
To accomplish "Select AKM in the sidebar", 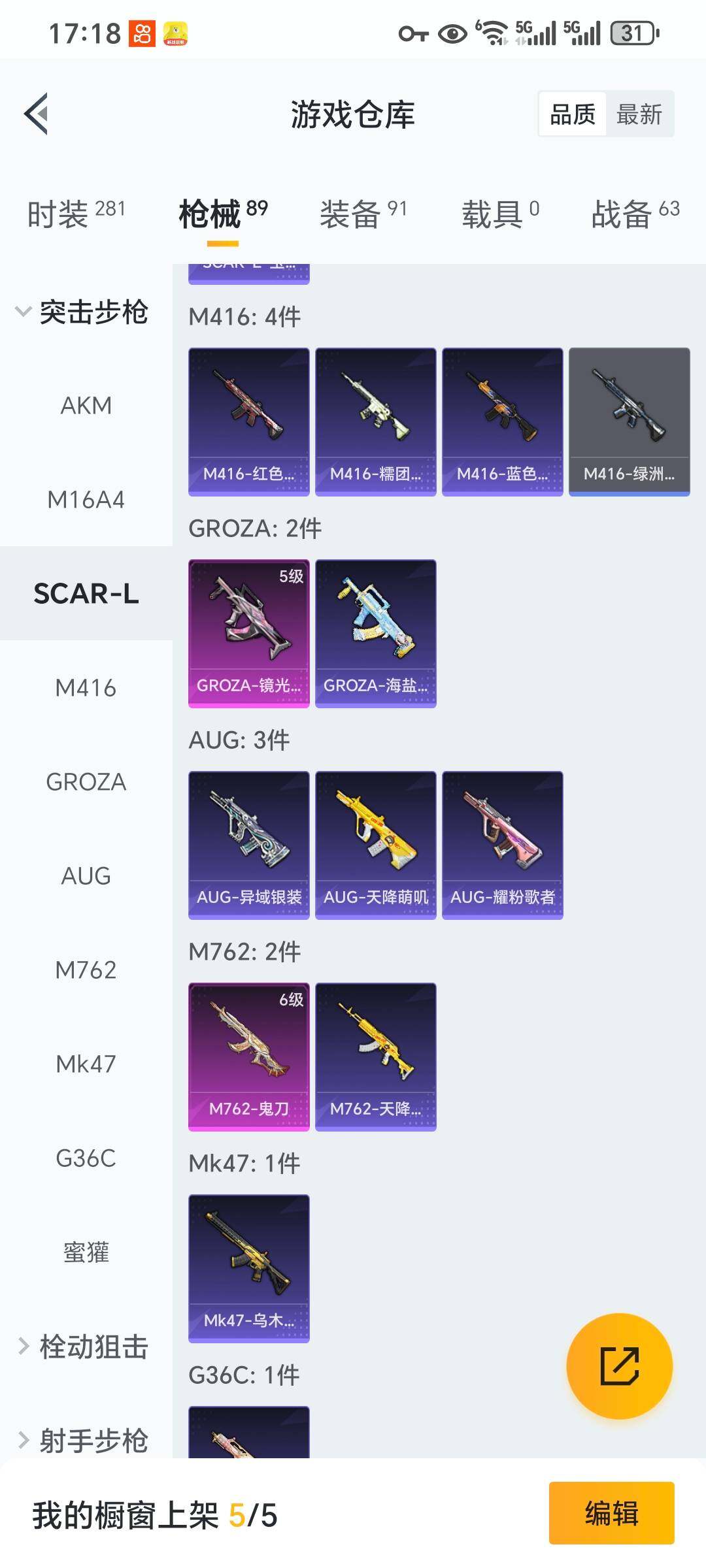I will (86, 406).
